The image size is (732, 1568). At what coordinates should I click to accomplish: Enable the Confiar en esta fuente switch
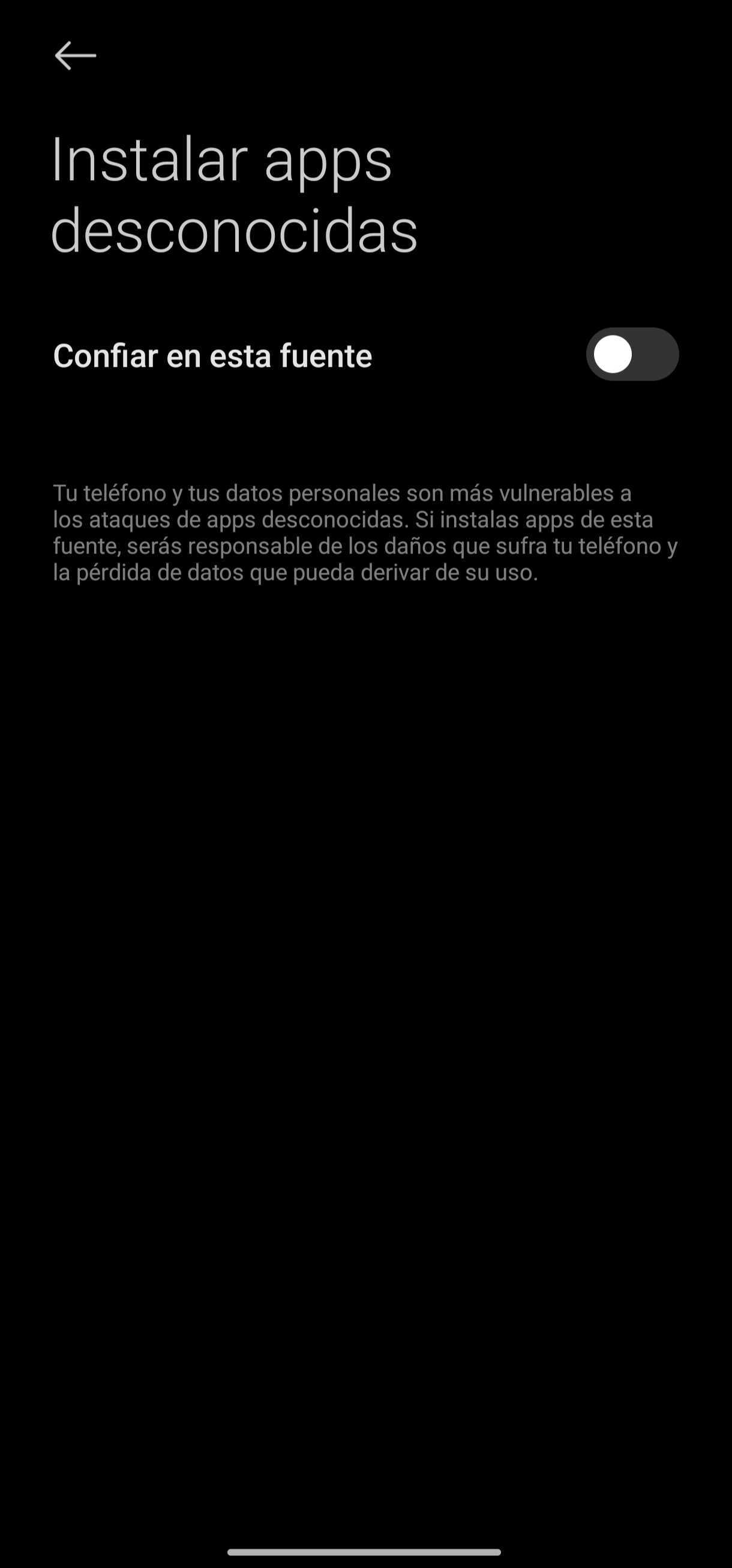pyautogui.click(x=632, y=354)
